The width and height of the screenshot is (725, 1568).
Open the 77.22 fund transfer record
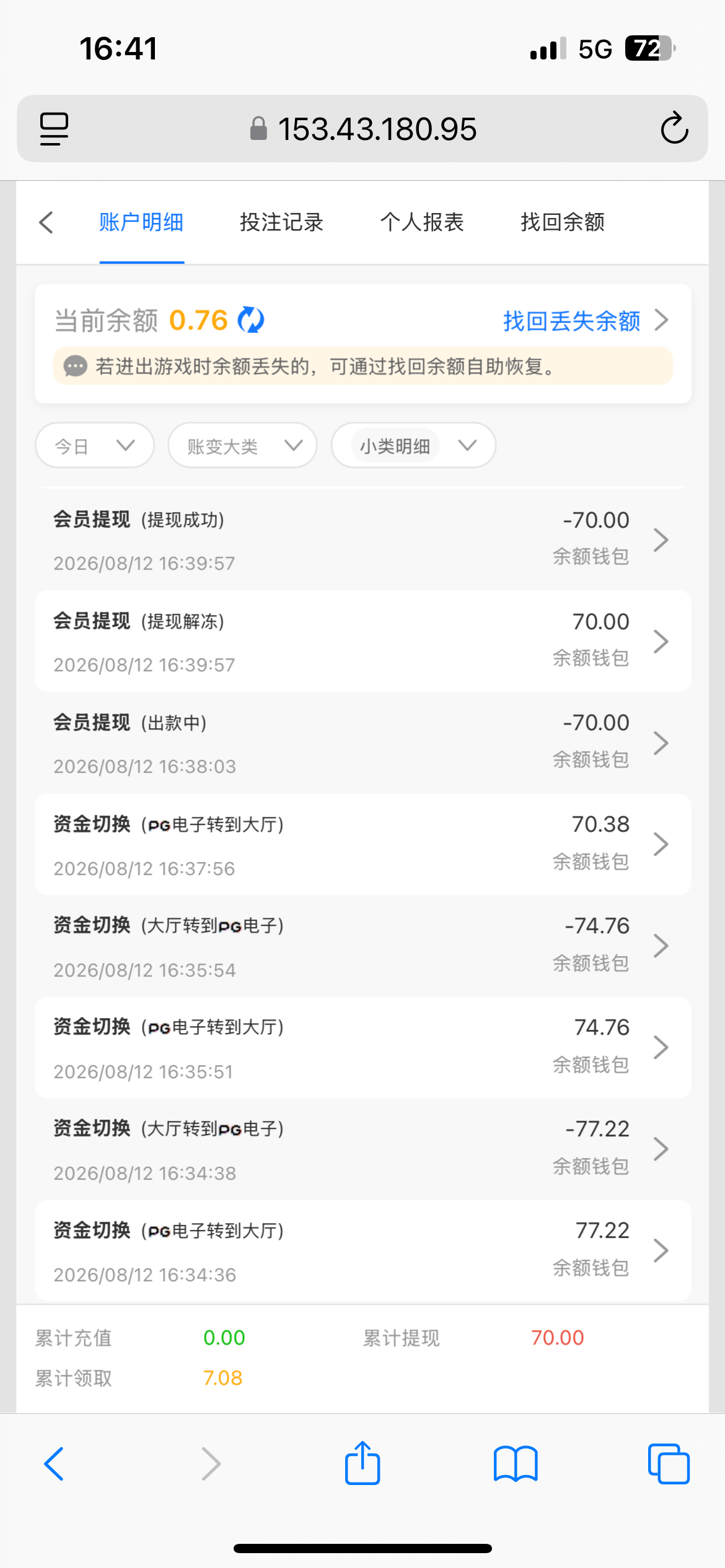[x=363, y=1251]
